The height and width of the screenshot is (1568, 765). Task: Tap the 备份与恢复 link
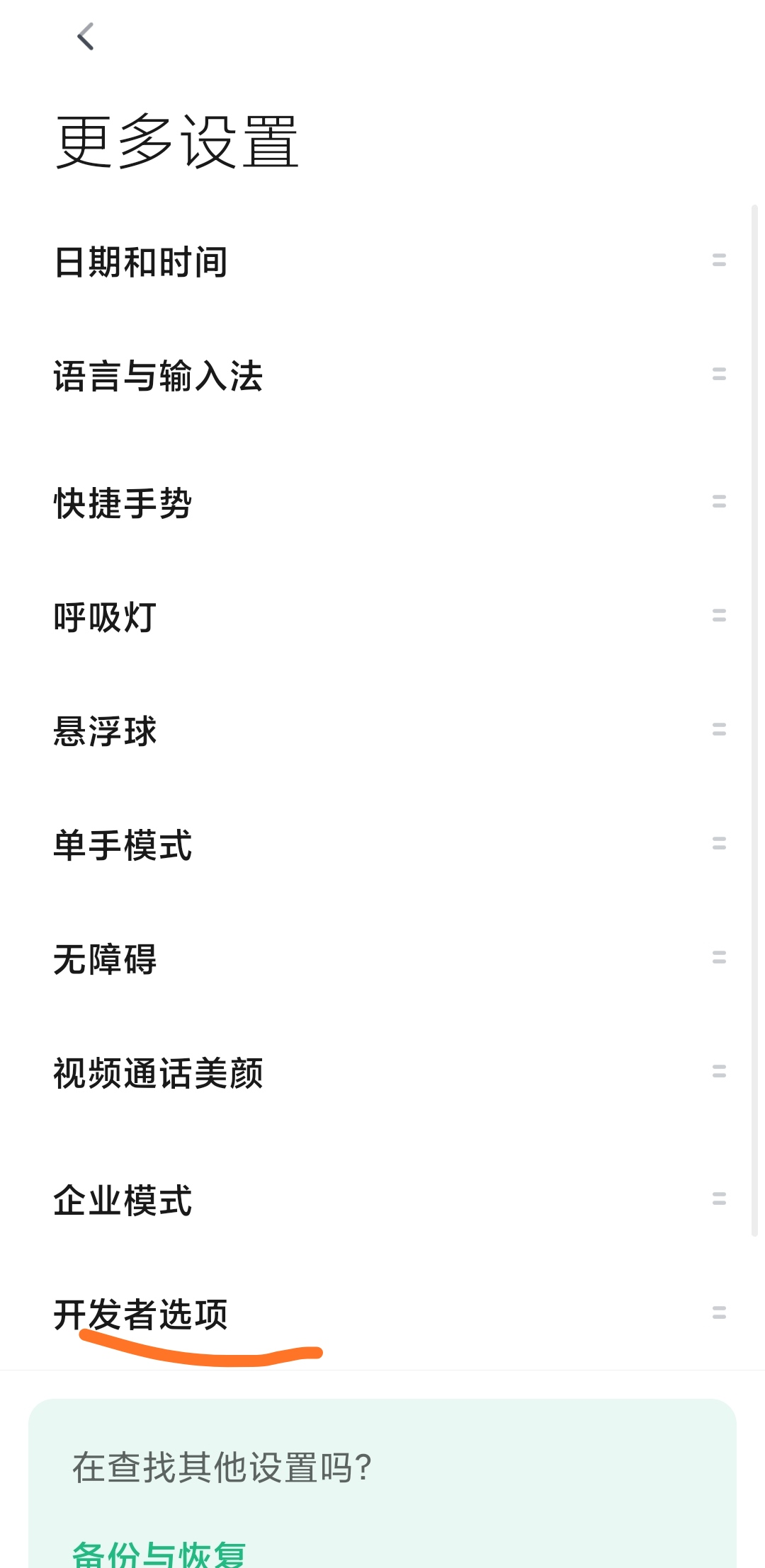[x=159, y=1554]
